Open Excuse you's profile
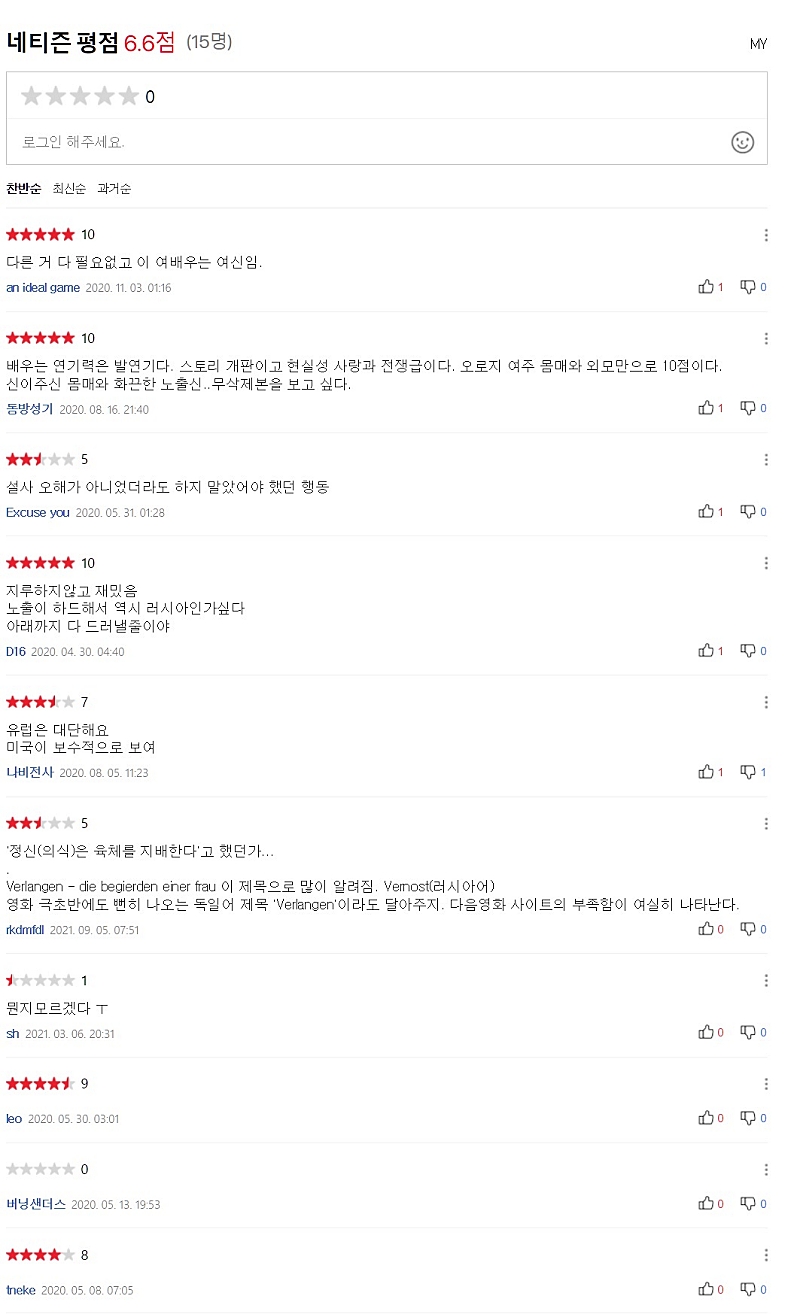This screenshot has width=800, height=1314. coord(38,512)
